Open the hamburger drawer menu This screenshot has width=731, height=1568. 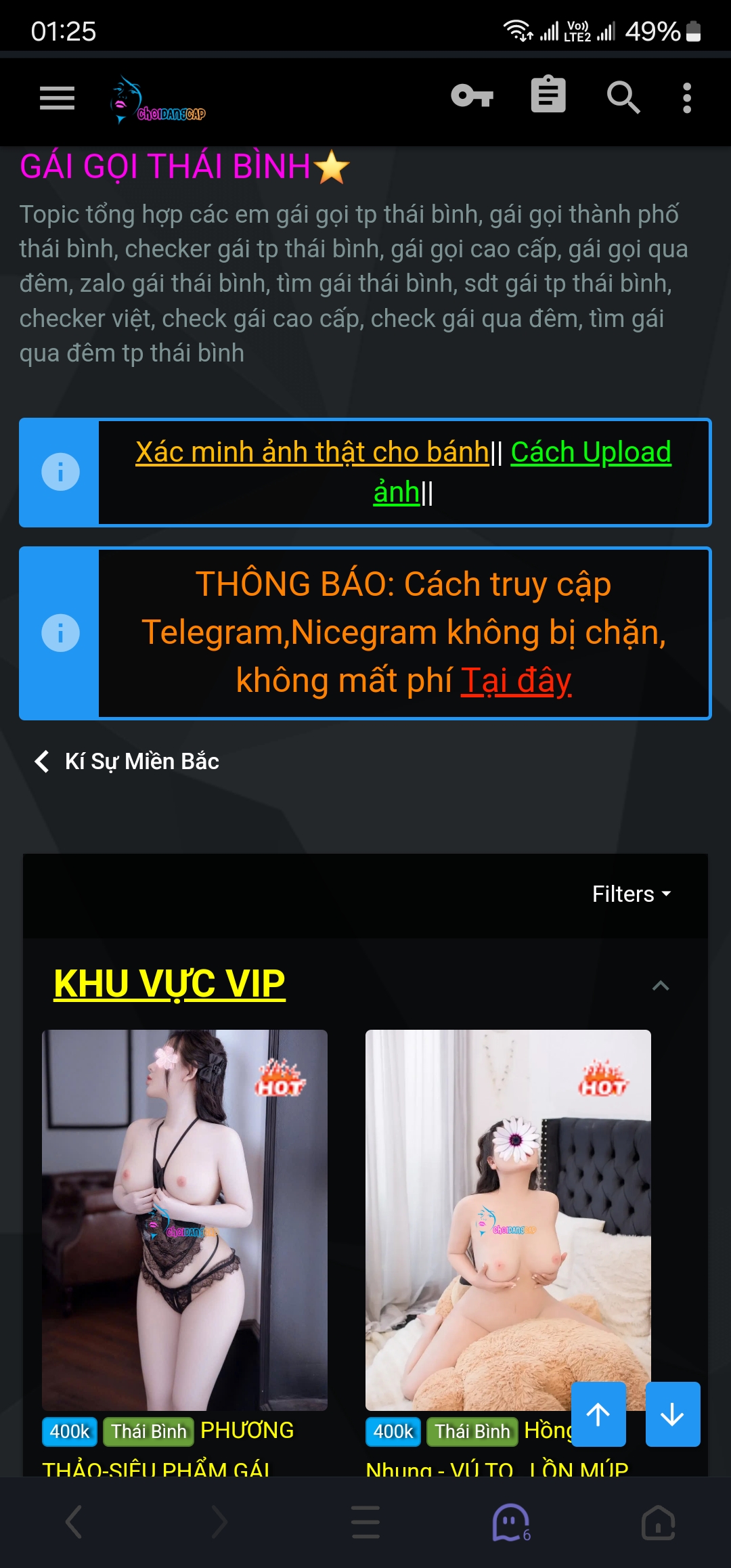coord(57,98)
